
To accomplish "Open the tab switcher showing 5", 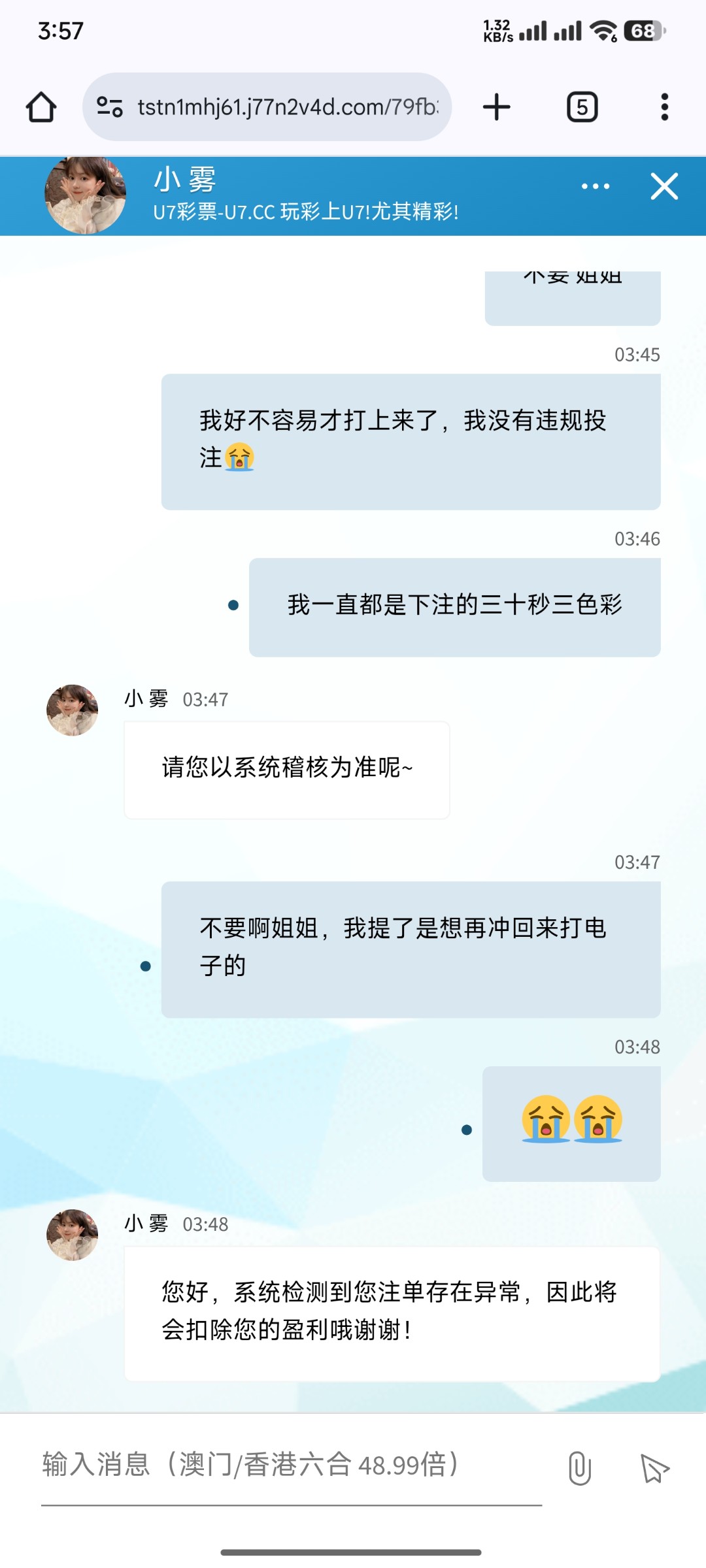I will click(582, 107).
